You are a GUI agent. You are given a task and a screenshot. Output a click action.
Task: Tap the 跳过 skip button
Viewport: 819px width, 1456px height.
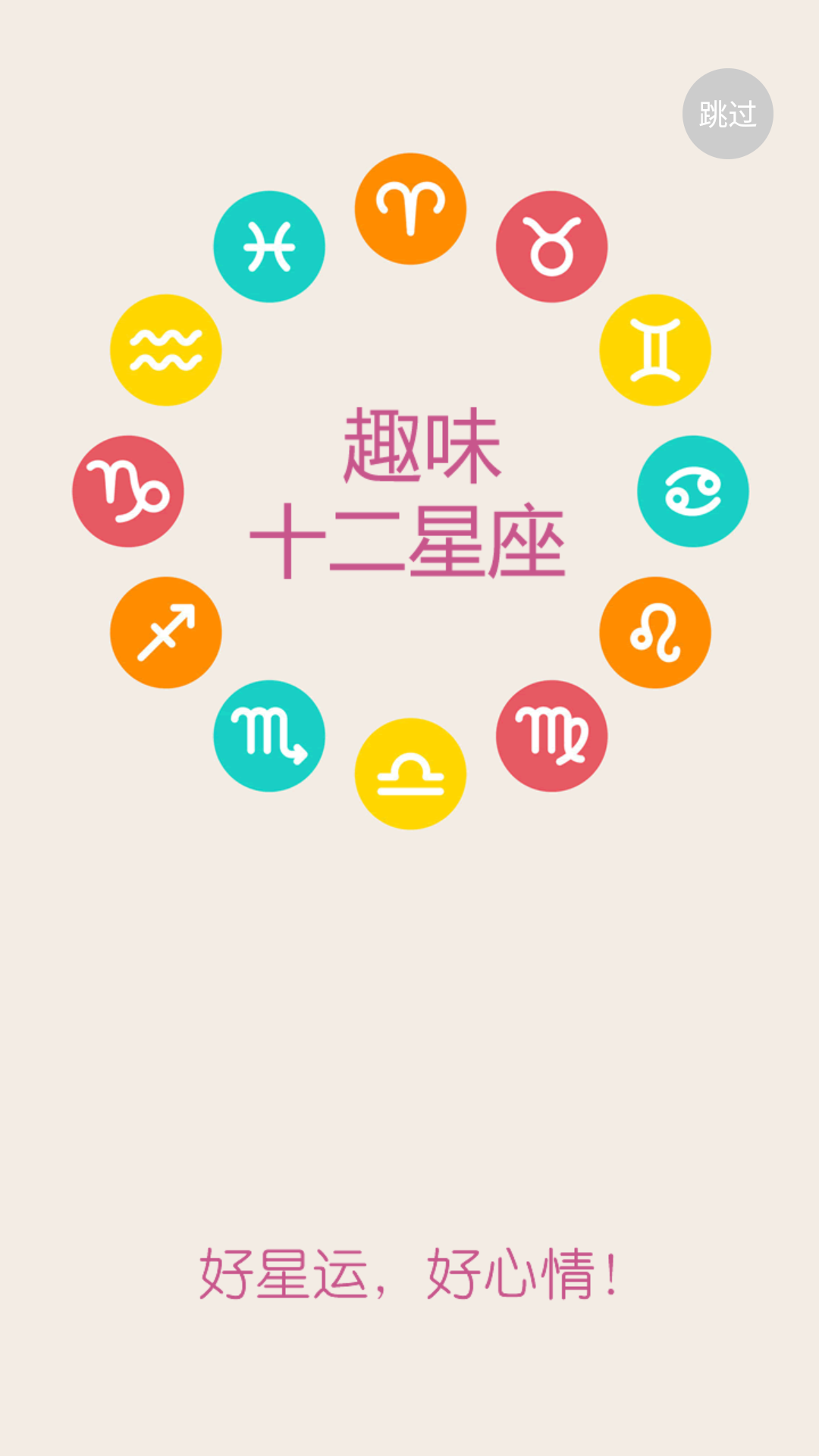(727, 114)
